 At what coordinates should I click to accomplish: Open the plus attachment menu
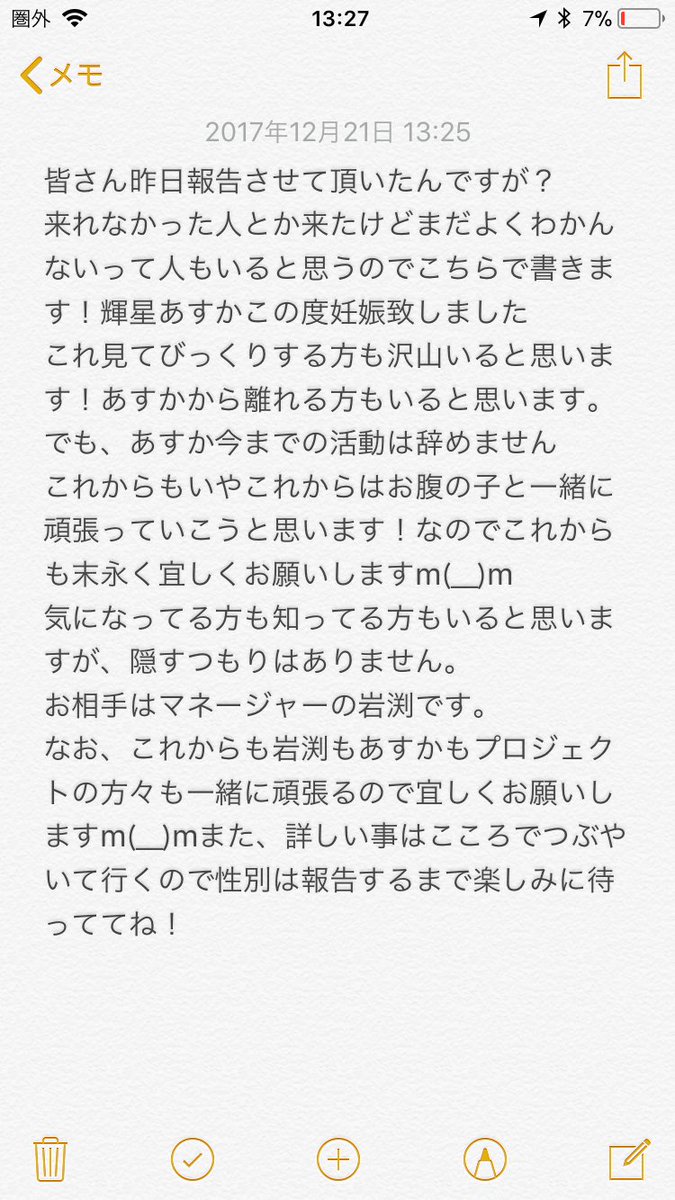[338, 1158]
